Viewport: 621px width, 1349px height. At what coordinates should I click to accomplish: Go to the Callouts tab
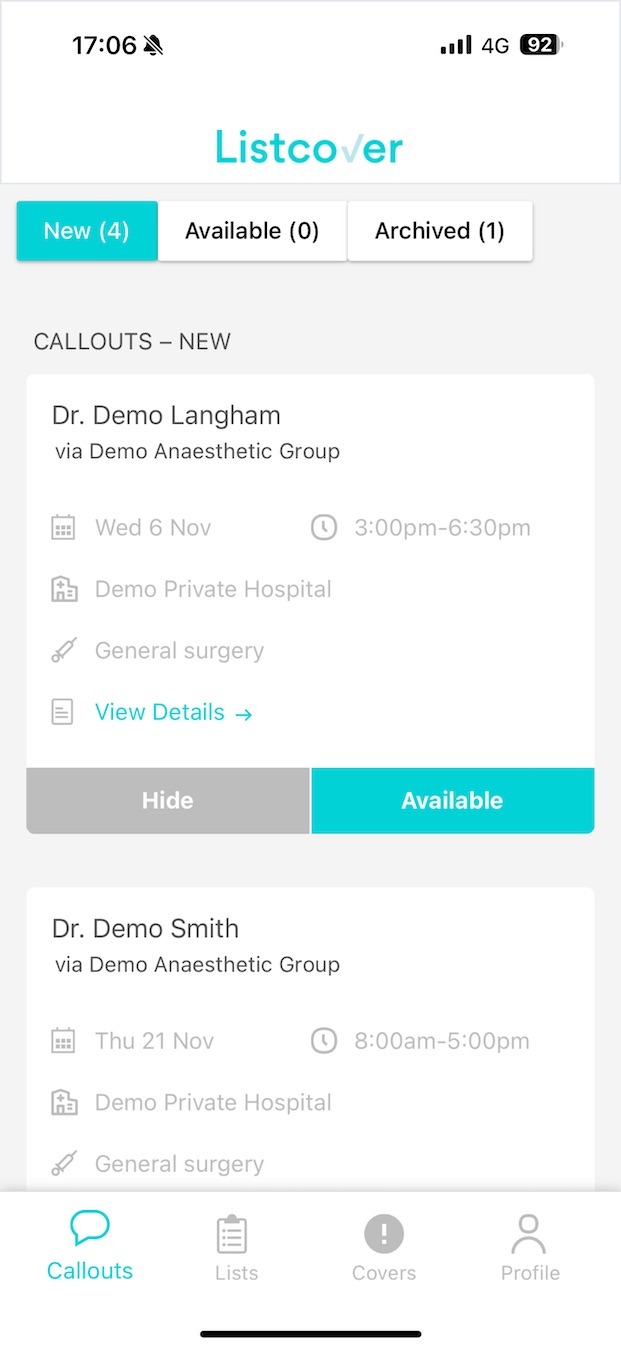(x=90, y=1247)
